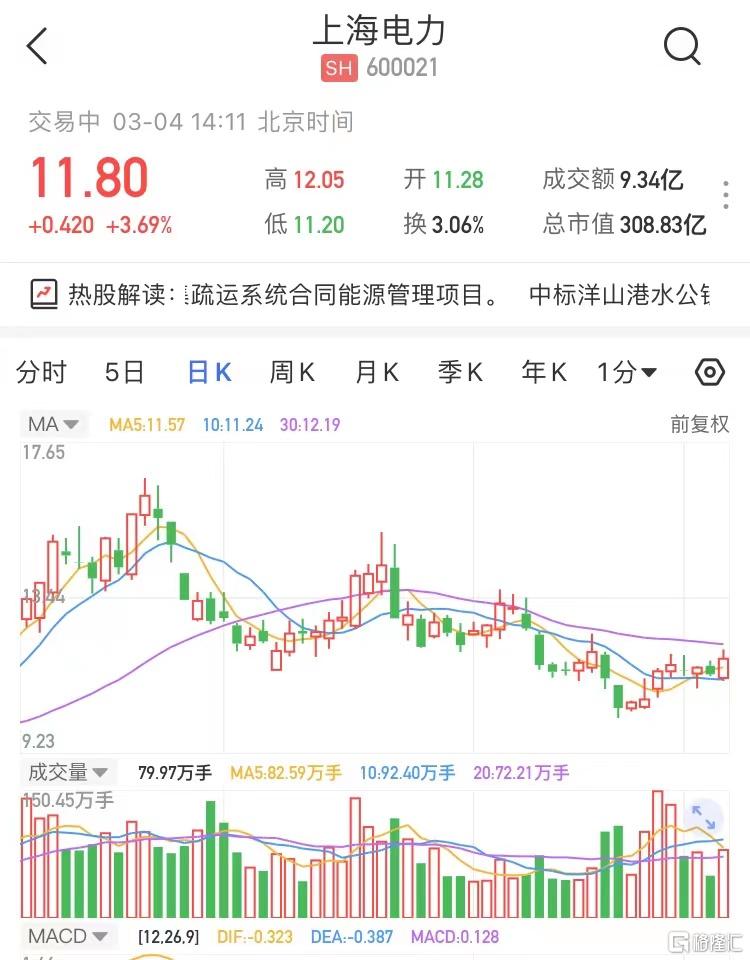This screenshot has width=750, height=960.
Task: Open the search magnifier icon
Action: pyautogui.click(x=682, y=46)
